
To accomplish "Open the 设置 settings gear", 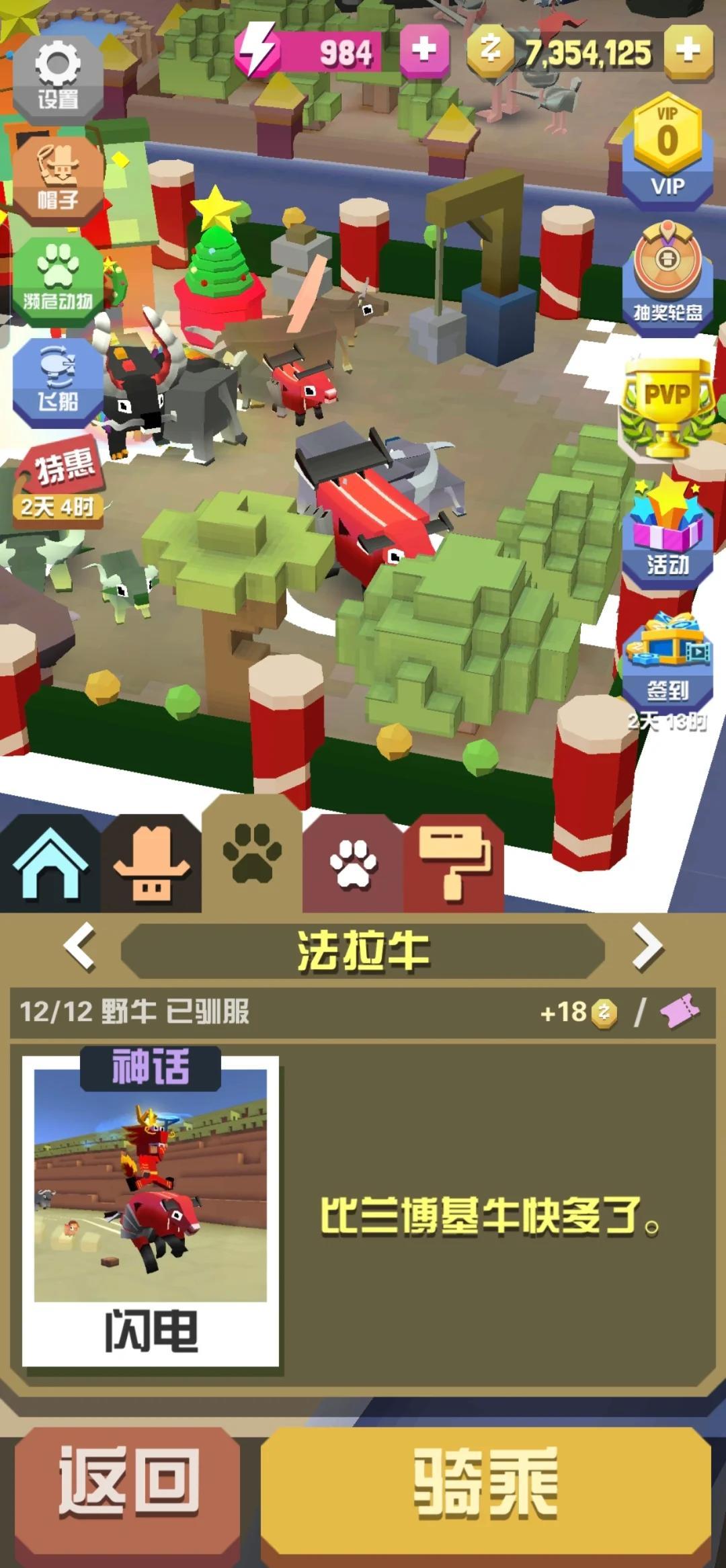I will (x=58, y=77).
